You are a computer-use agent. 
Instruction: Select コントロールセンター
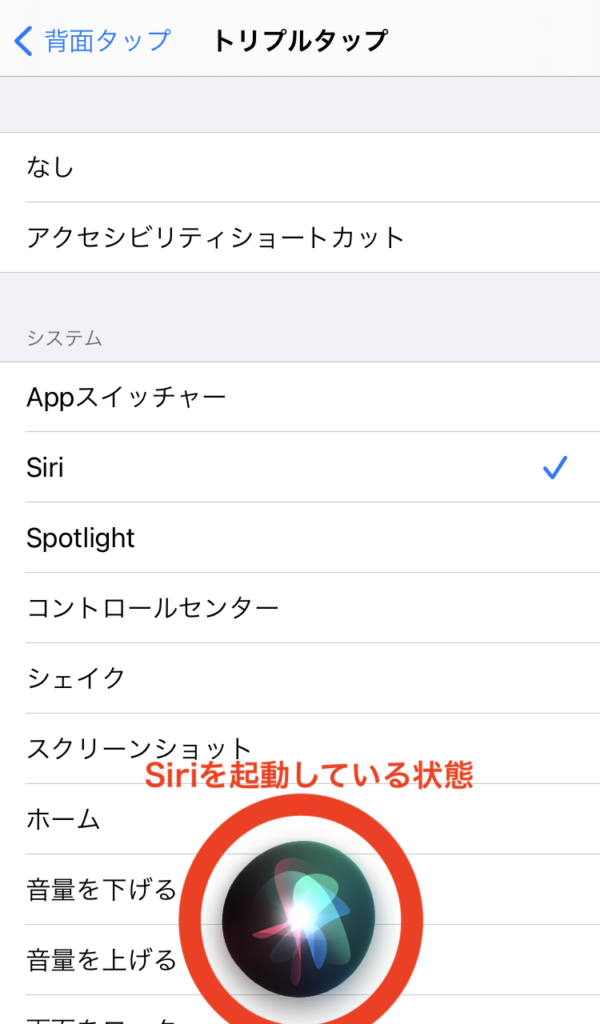(300, 608)
